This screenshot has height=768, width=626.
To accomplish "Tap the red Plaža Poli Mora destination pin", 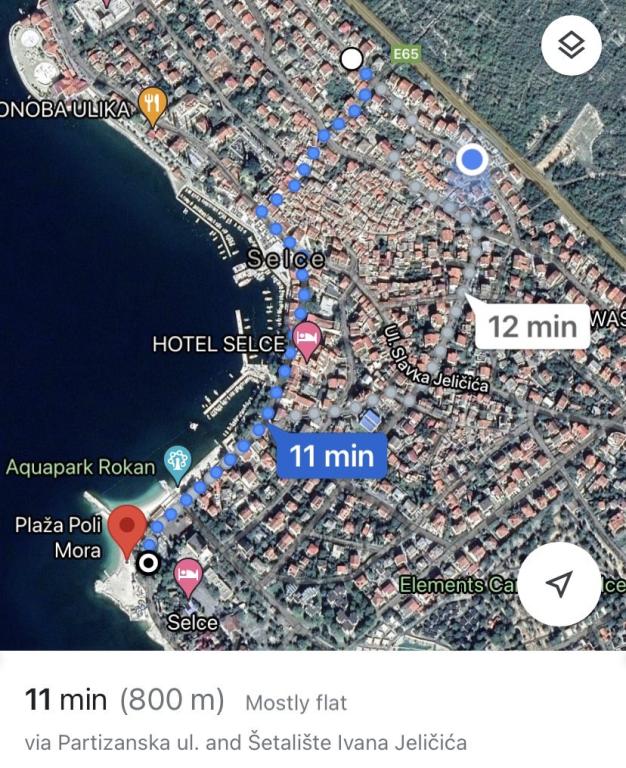I will (127, 528).
